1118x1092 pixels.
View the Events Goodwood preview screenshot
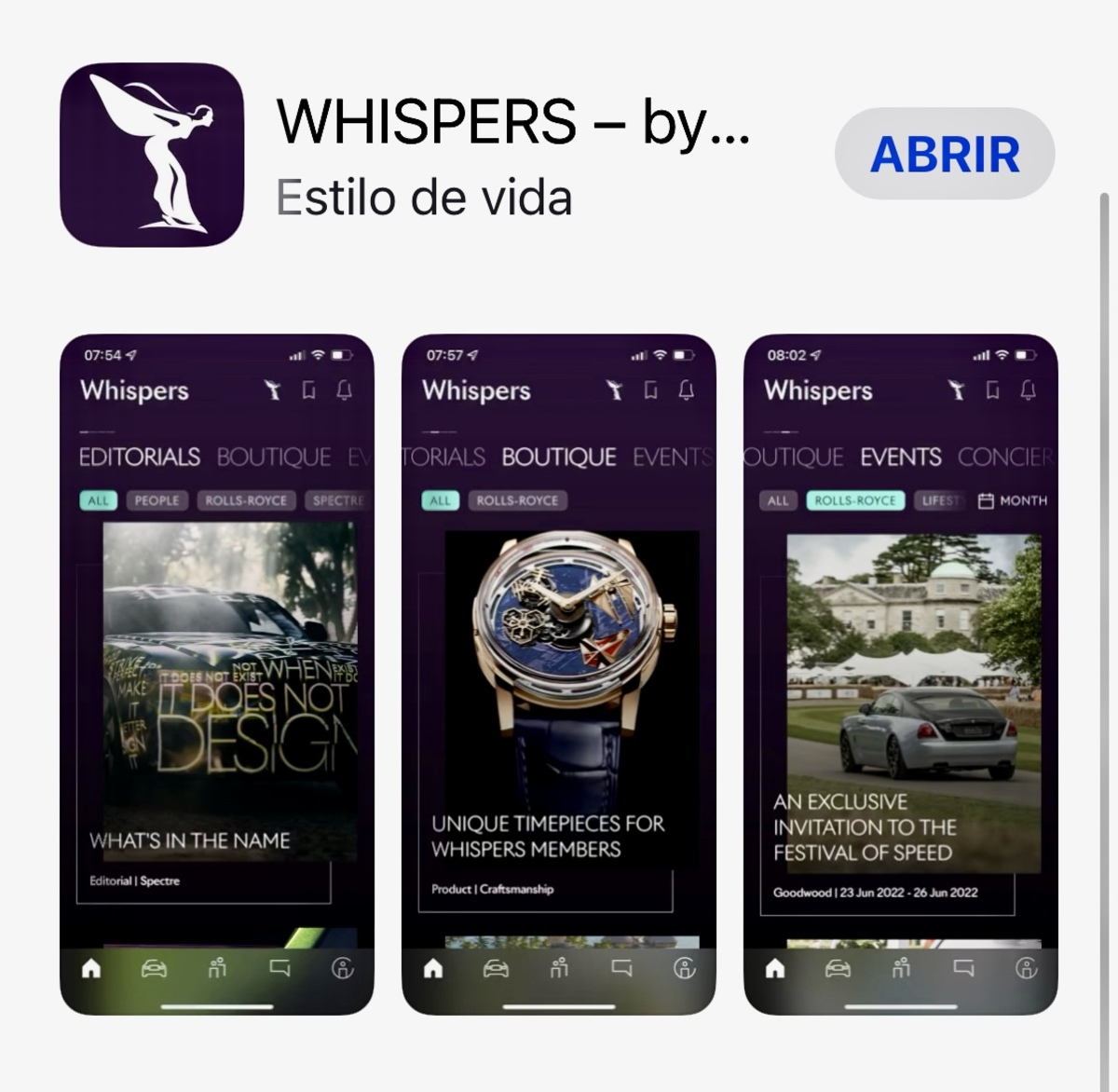point(900,674)
